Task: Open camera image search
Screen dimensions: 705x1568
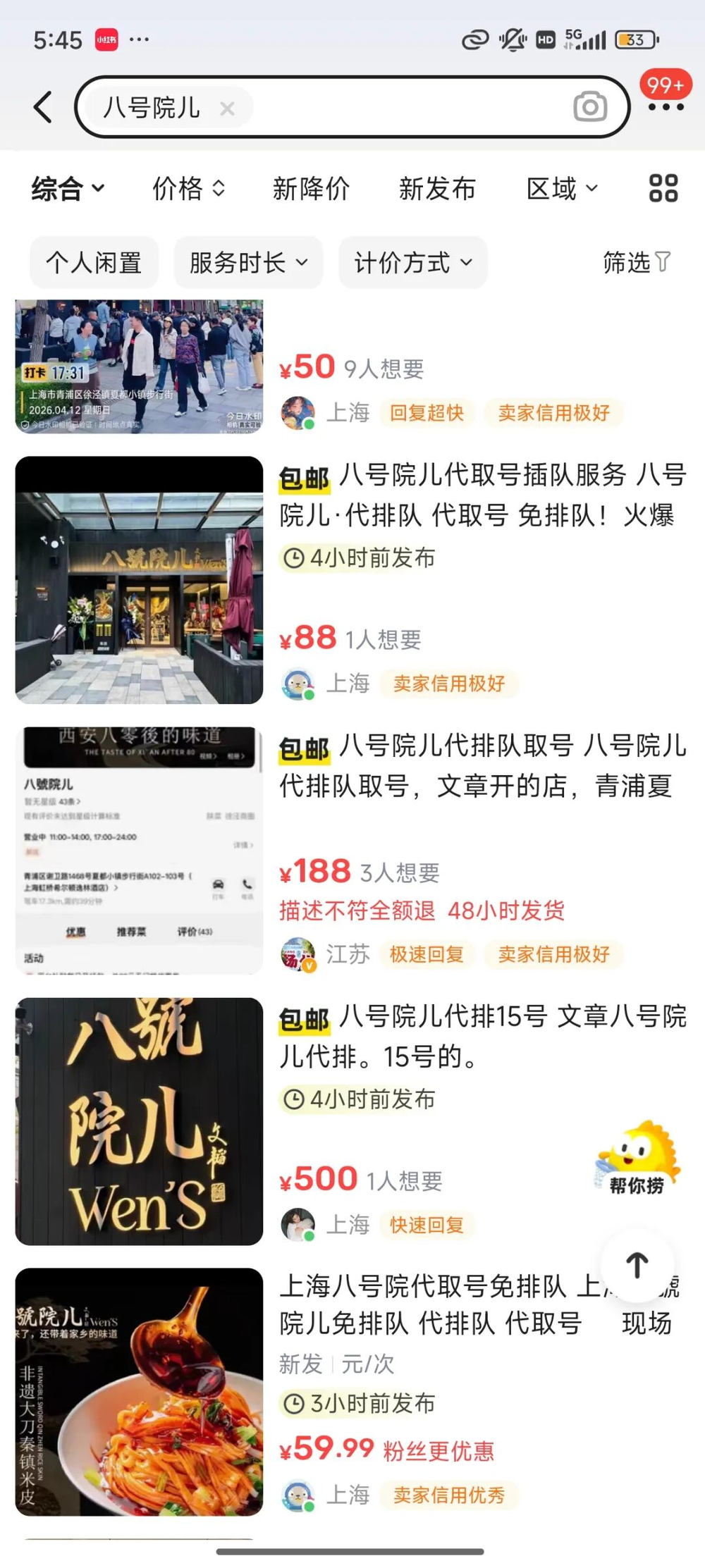Action: [590, 107]
